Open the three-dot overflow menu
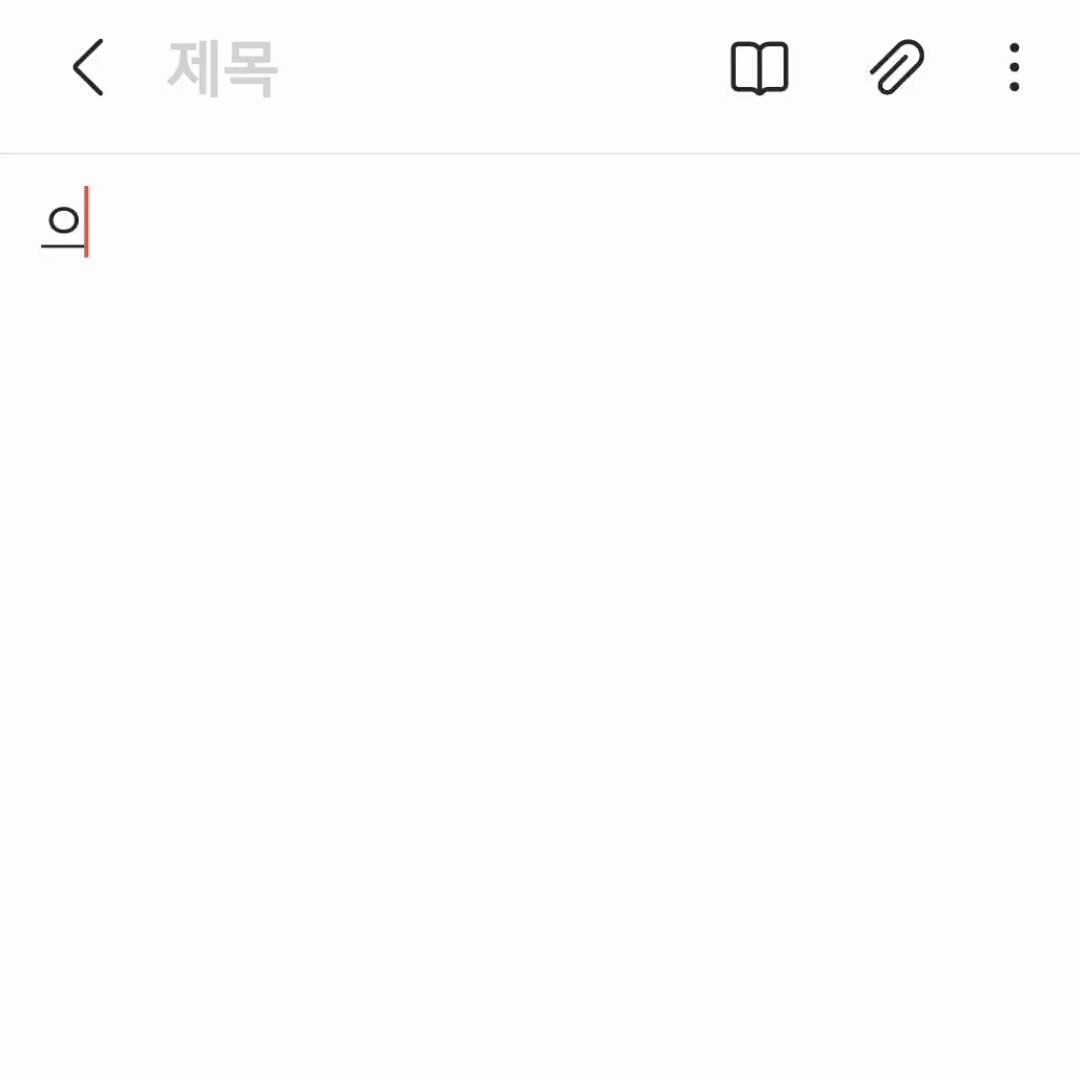The height and width of the screenshot is (1080, 1080). tap(1014, 68)
